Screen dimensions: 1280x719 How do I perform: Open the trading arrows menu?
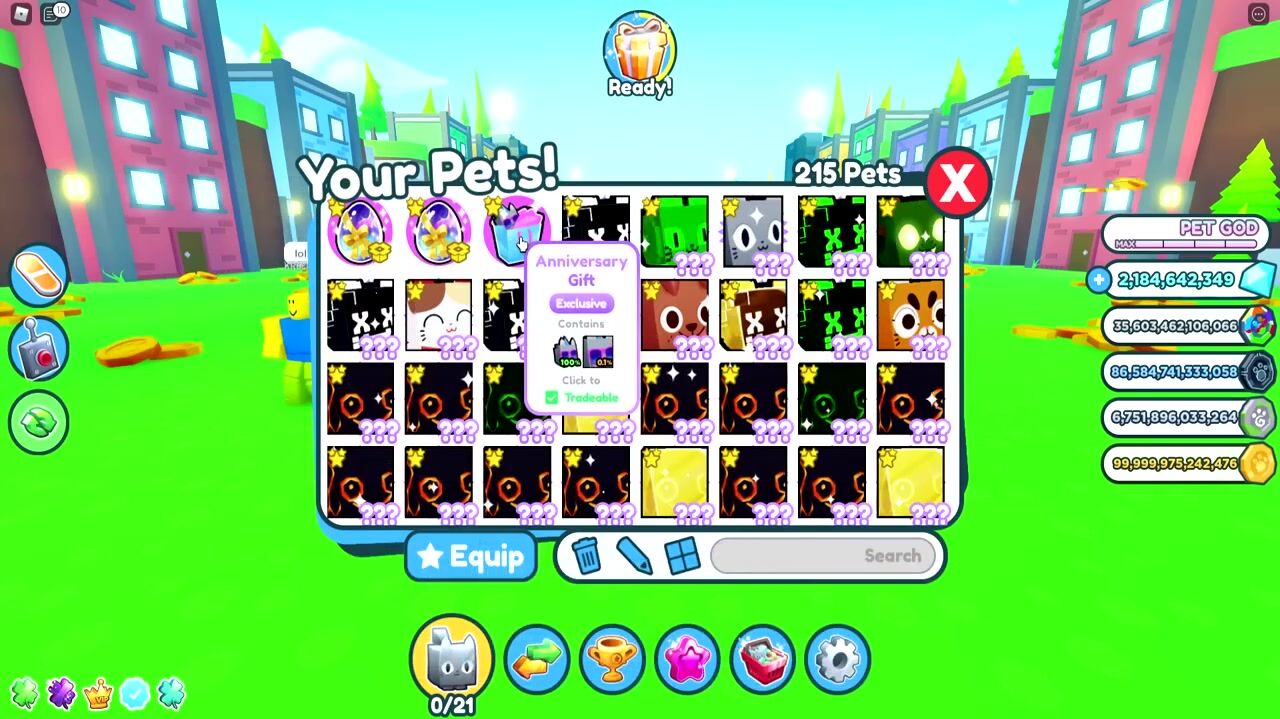pos(537,658)
